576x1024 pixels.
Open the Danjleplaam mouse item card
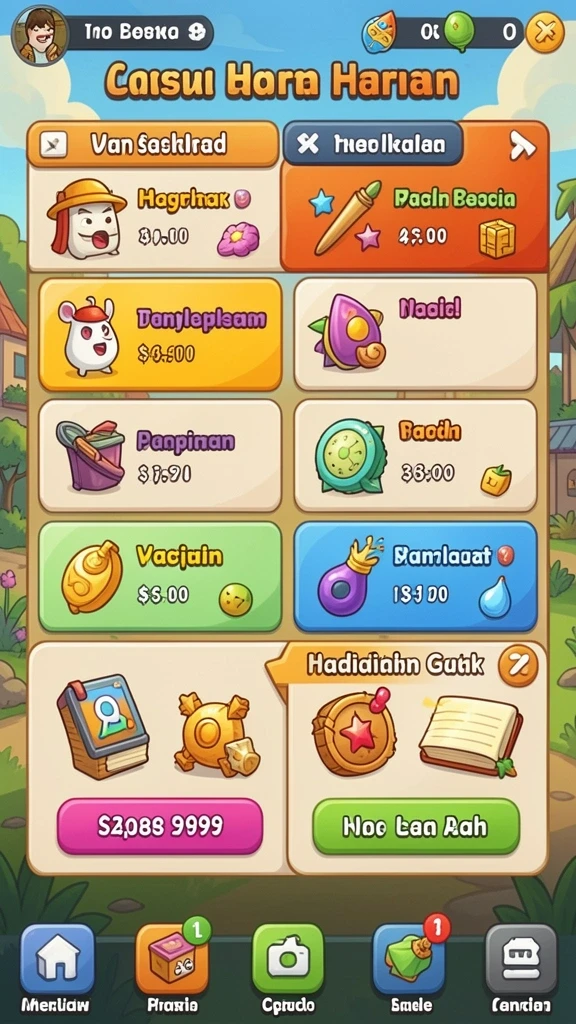coord(160,334)
